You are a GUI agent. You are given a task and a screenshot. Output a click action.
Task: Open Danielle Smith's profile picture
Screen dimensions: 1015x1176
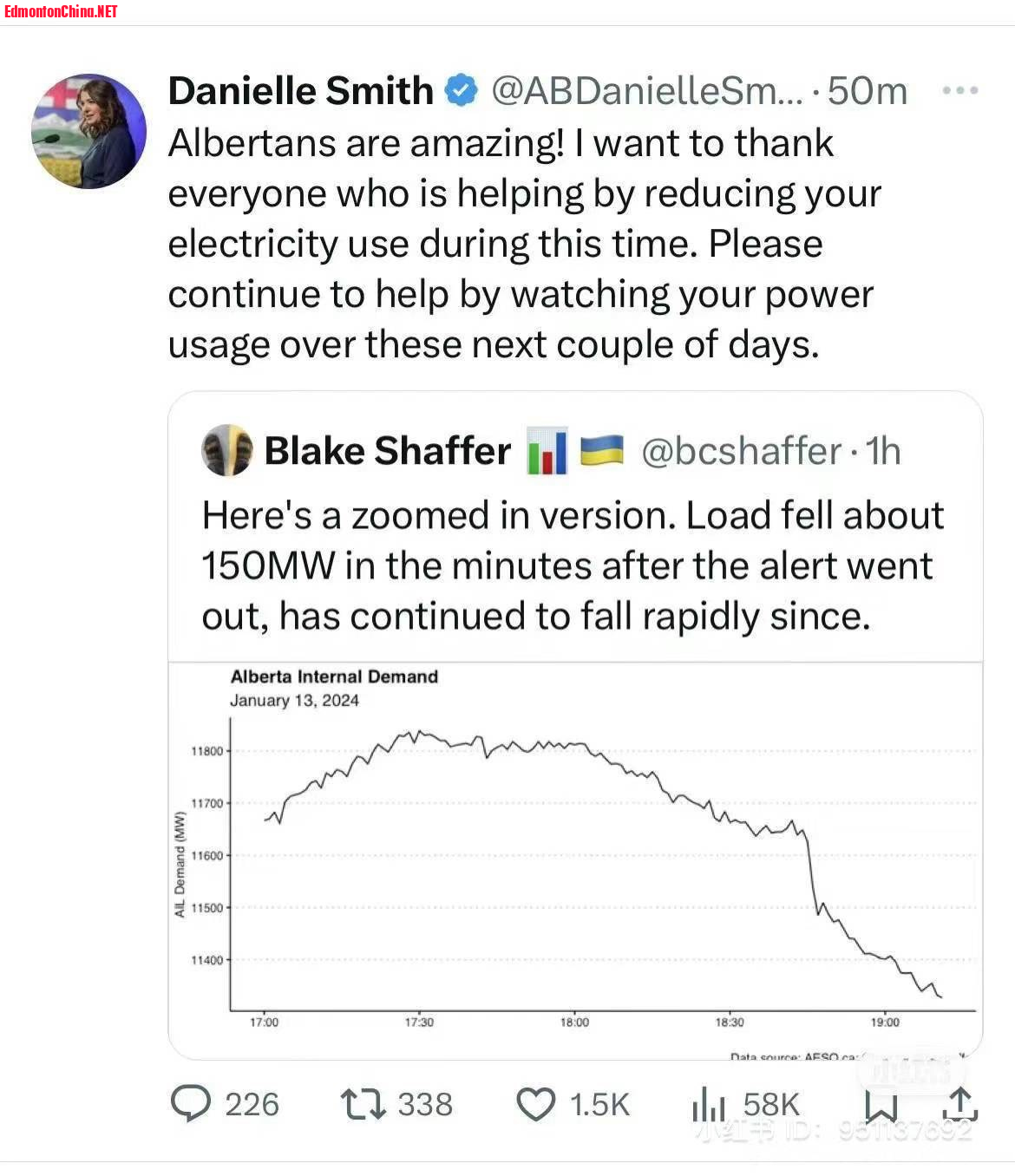point(88,131)
